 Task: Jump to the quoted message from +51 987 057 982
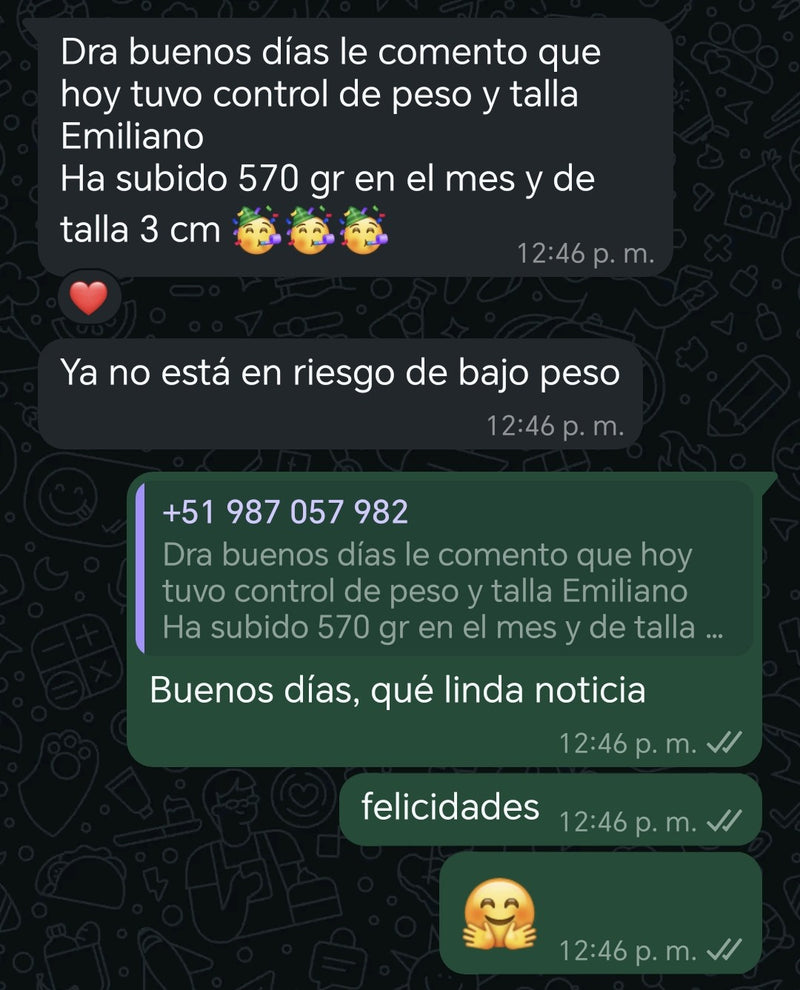445,570
